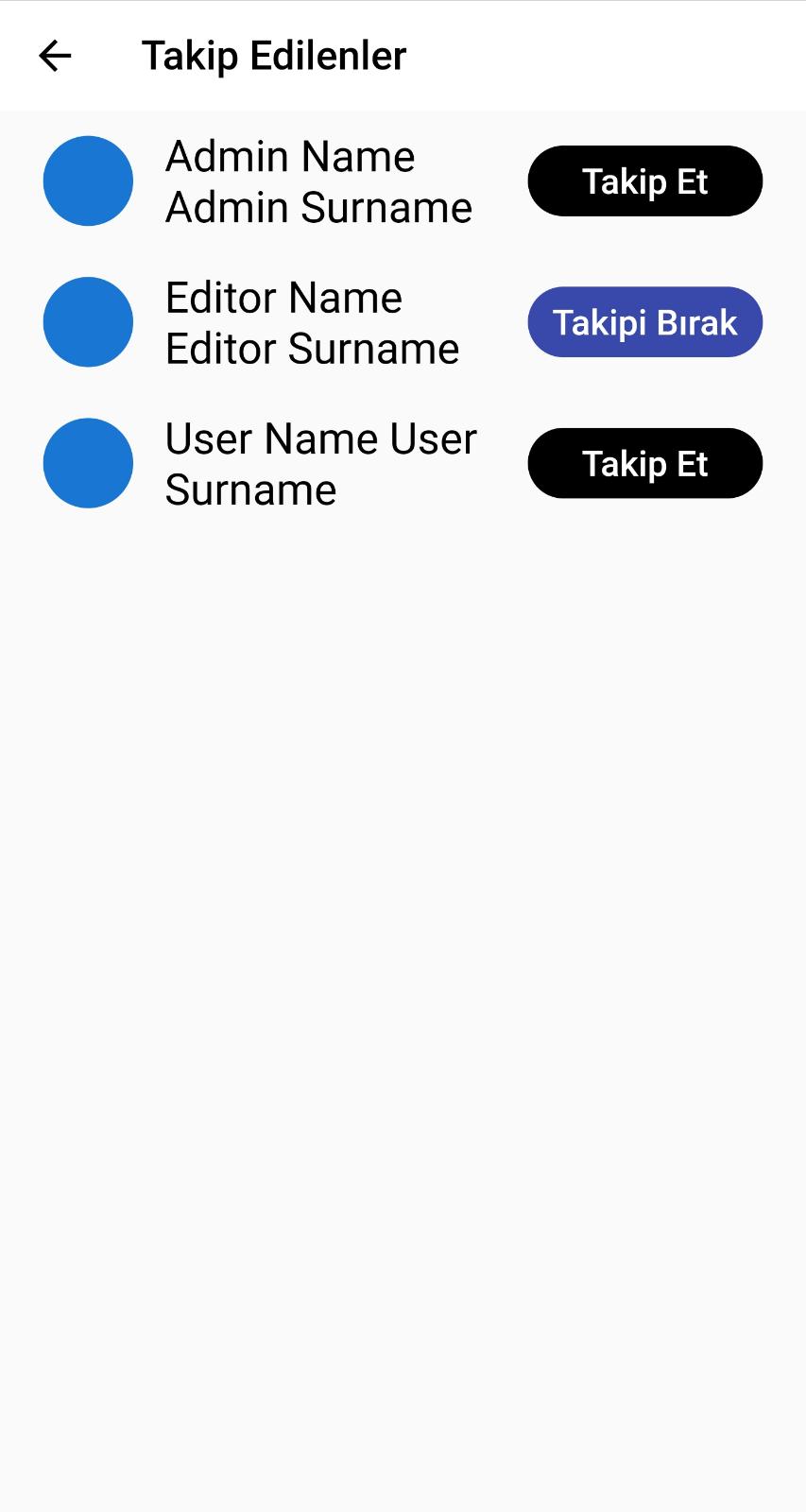Select the User Name User Surname text

tap(319, 463)
